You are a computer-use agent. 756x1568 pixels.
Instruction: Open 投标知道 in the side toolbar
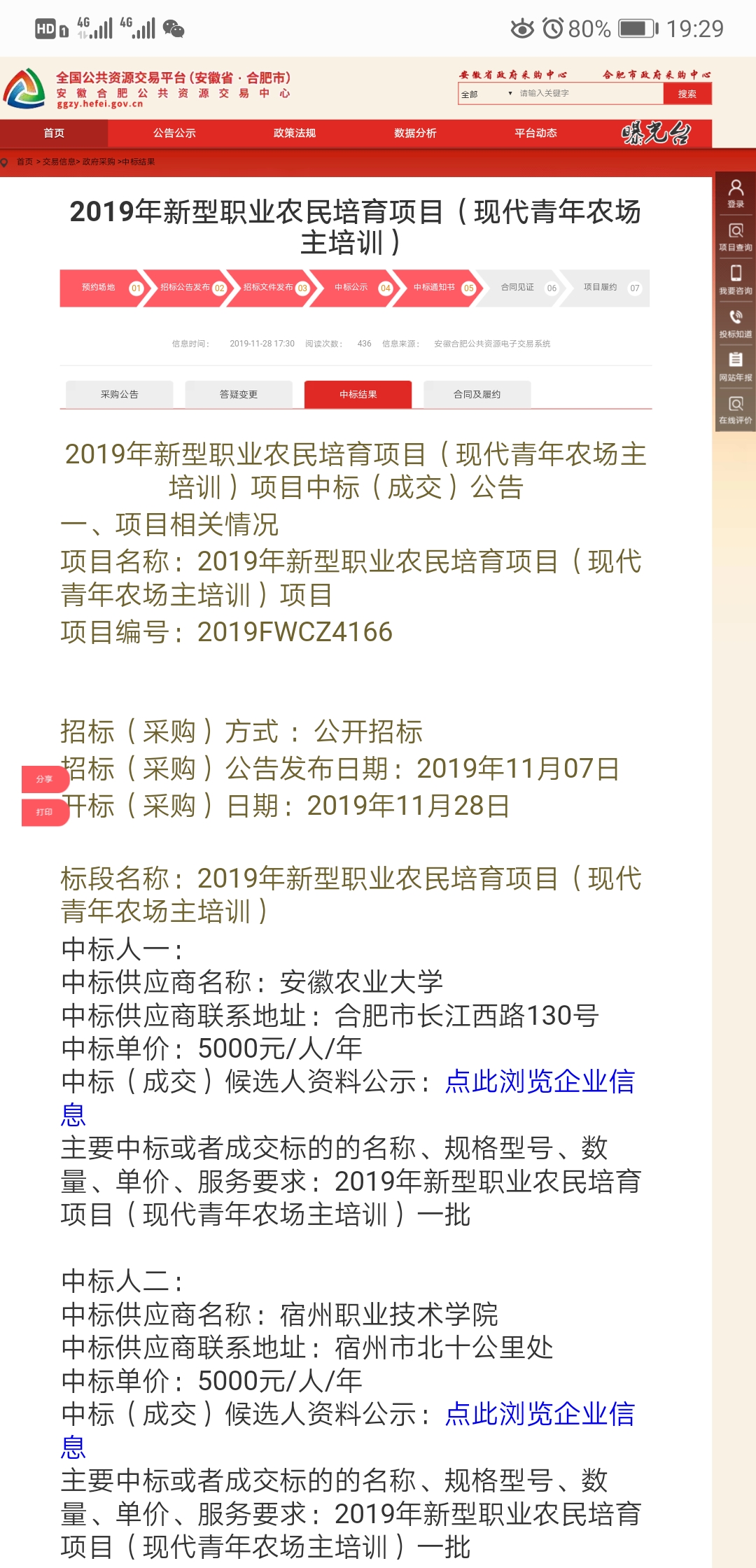pyautogui.click(x=736, y=324)
